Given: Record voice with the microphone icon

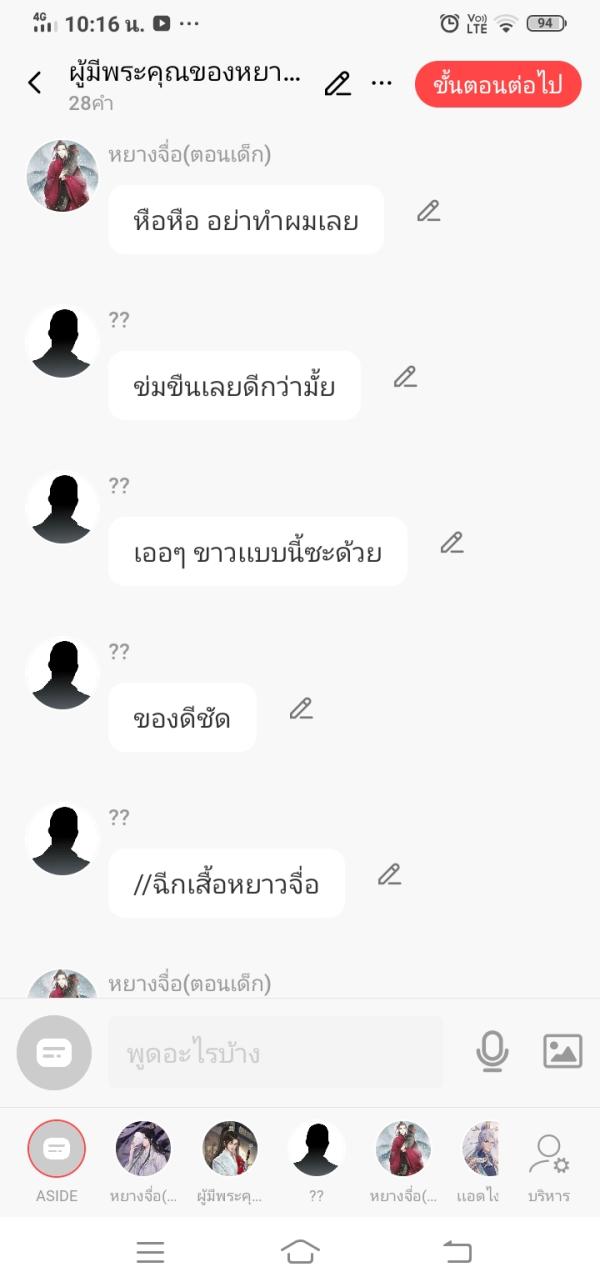Looking at the screenshot, I should [x=492, y=1052].
